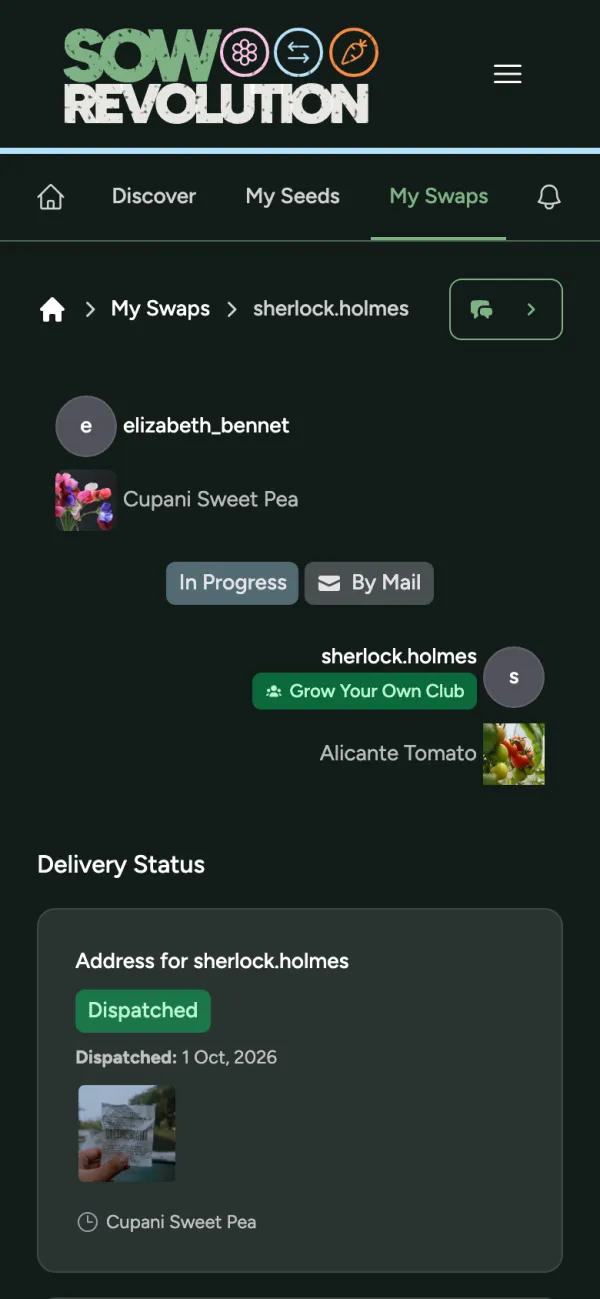Open the swap chat messages button
The width and height of the screenshot is (600, 1299).
[x=506, y=309]
